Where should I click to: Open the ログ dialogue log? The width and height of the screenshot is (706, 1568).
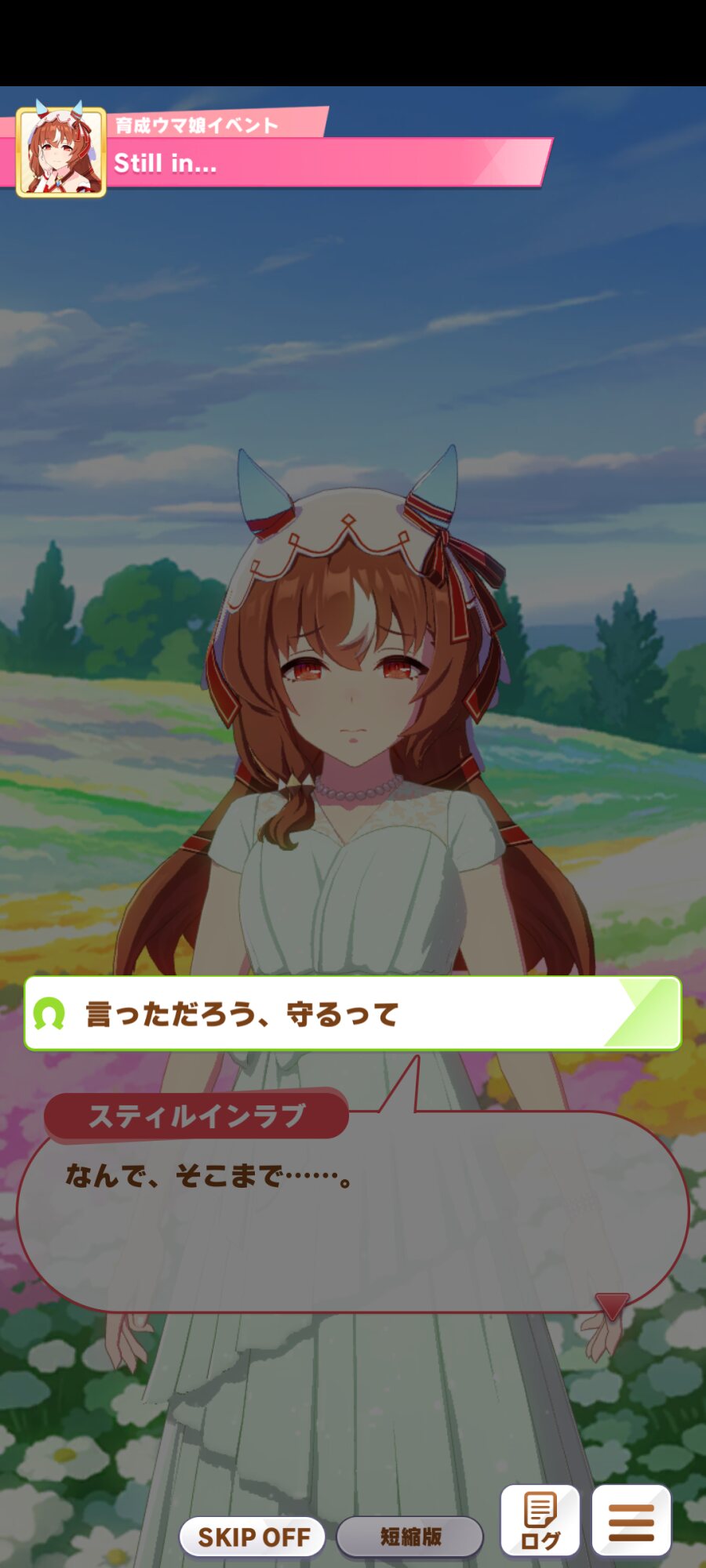coord(540,1521)
